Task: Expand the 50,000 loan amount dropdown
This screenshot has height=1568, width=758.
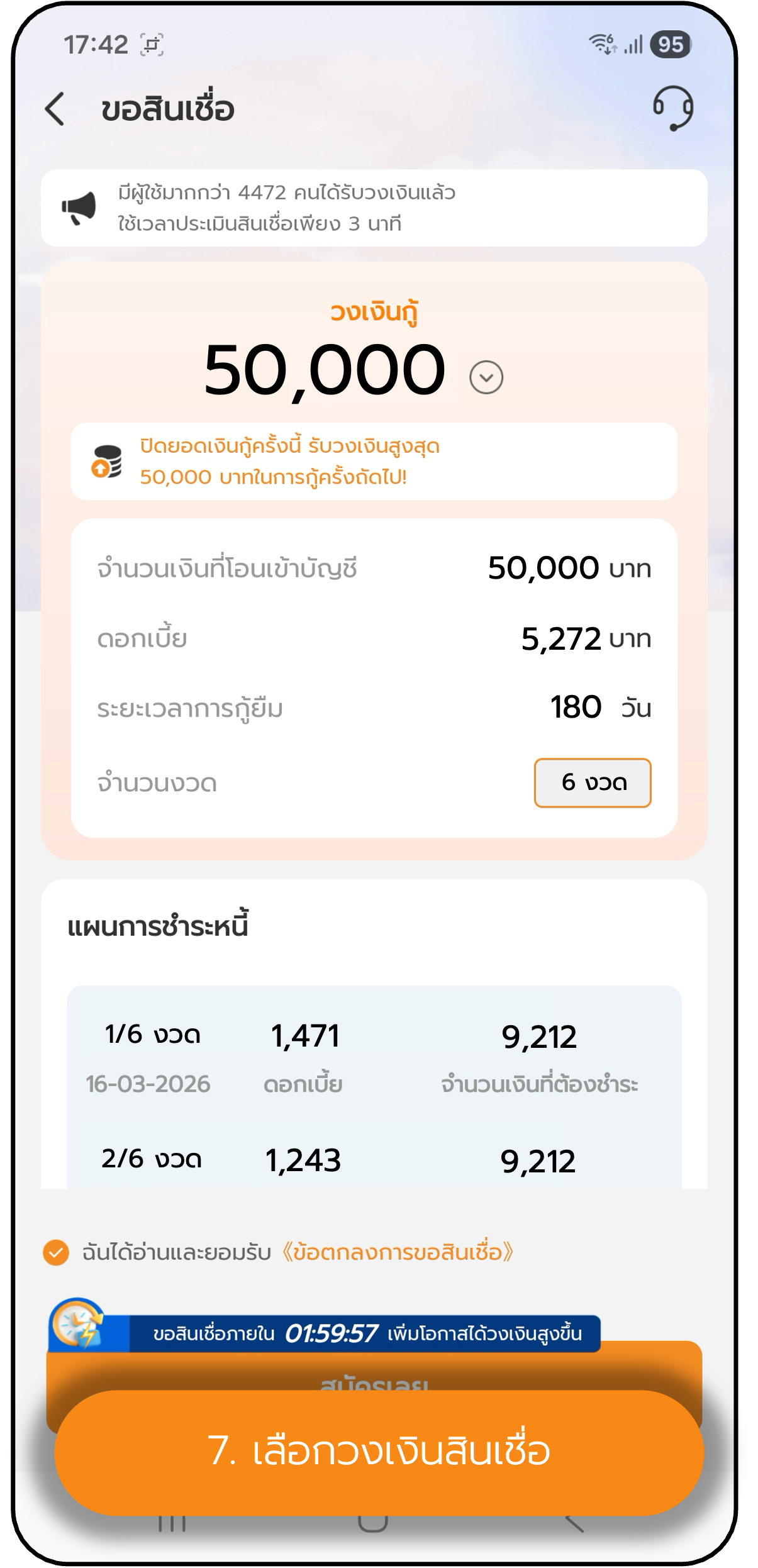Action: point(486,377)
